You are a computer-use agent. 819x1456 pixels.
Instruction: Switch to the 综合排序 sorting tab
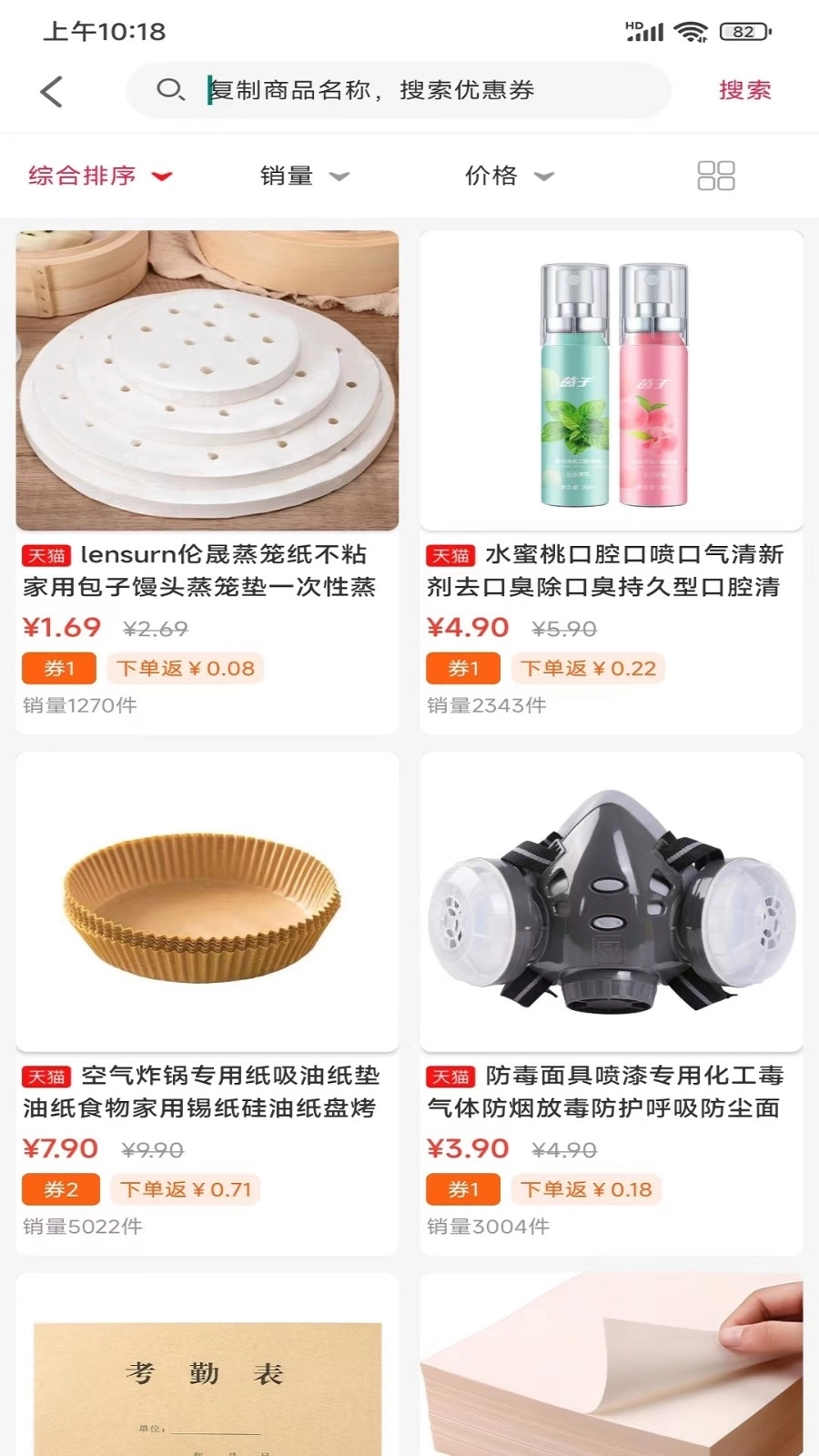click(x=82, y=175)
